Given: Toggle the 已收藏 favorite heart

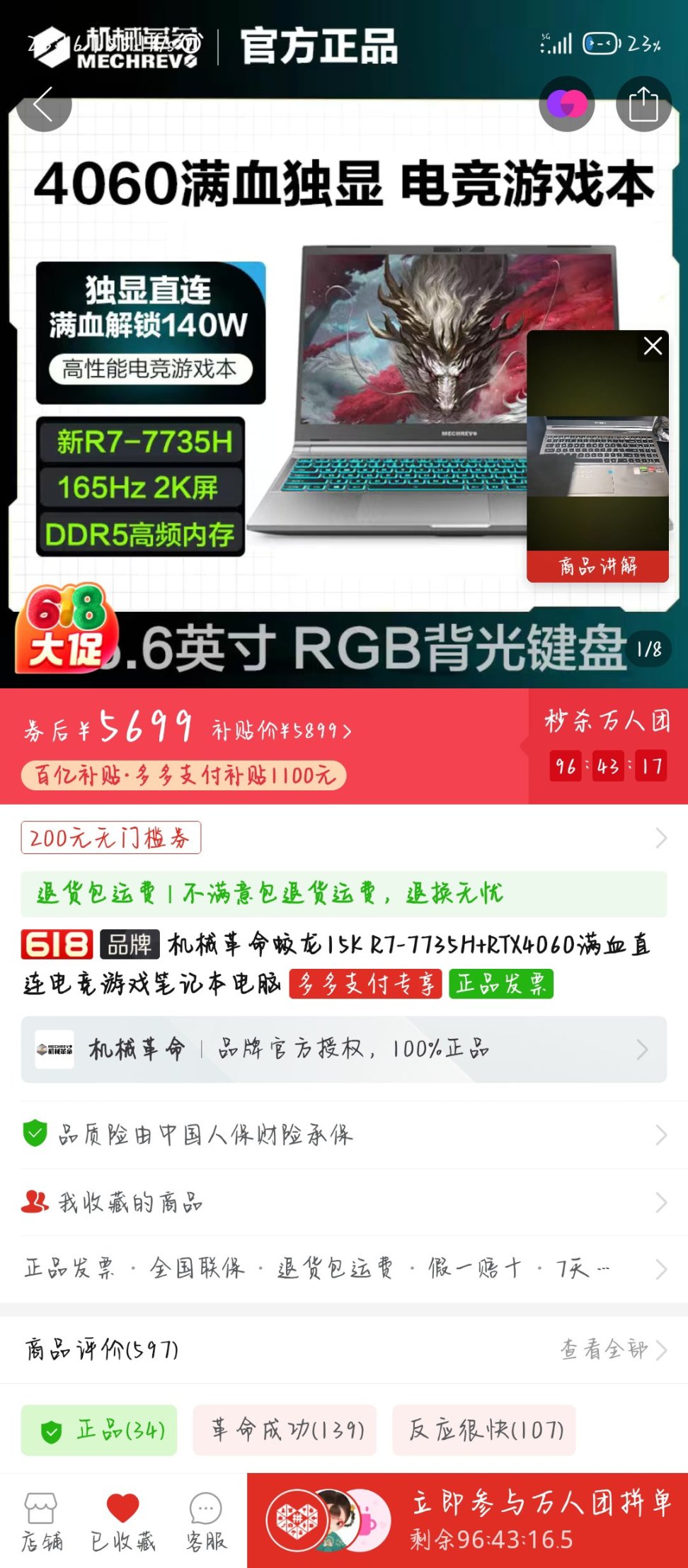Looking at the screenshot, I should click(122, 1521).
